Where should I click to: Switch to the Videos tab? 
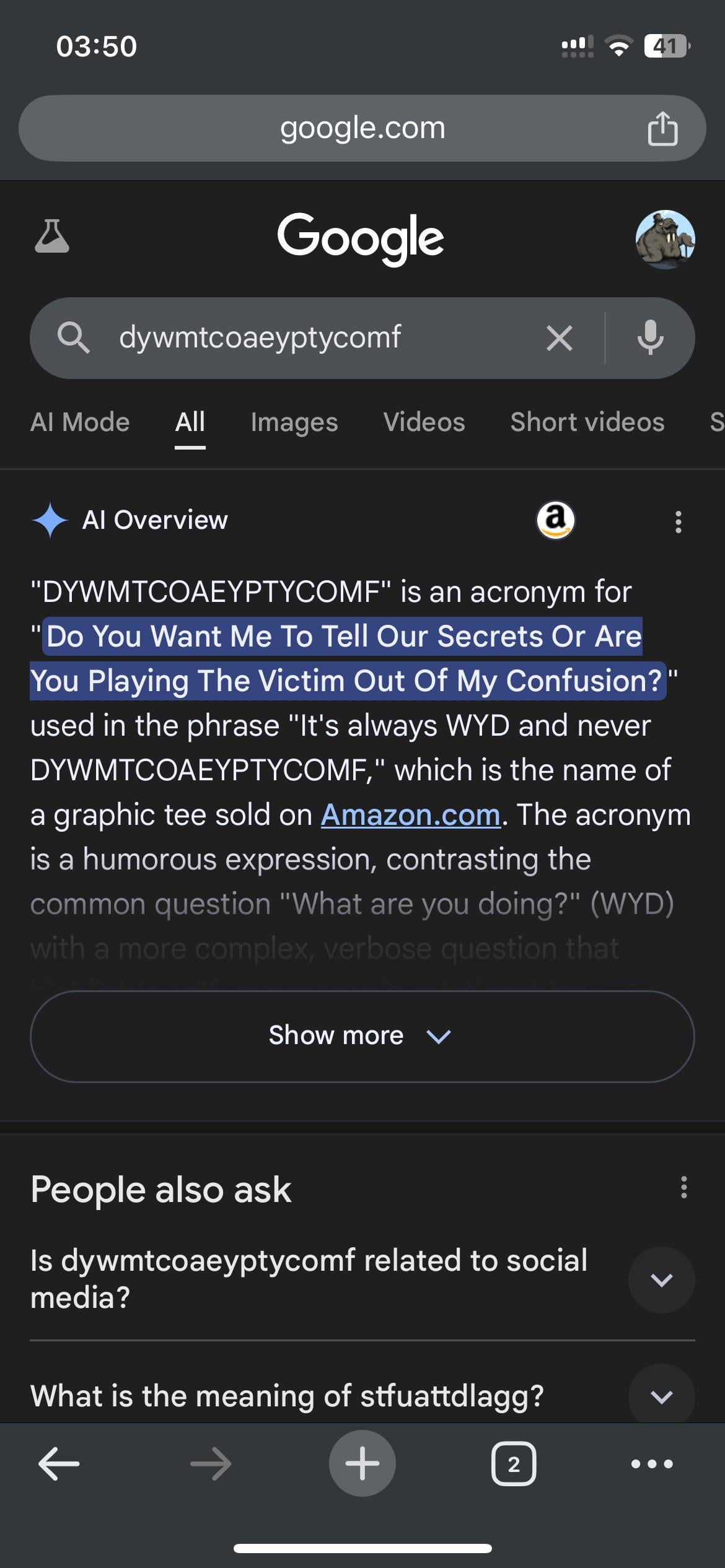[424, 422]
